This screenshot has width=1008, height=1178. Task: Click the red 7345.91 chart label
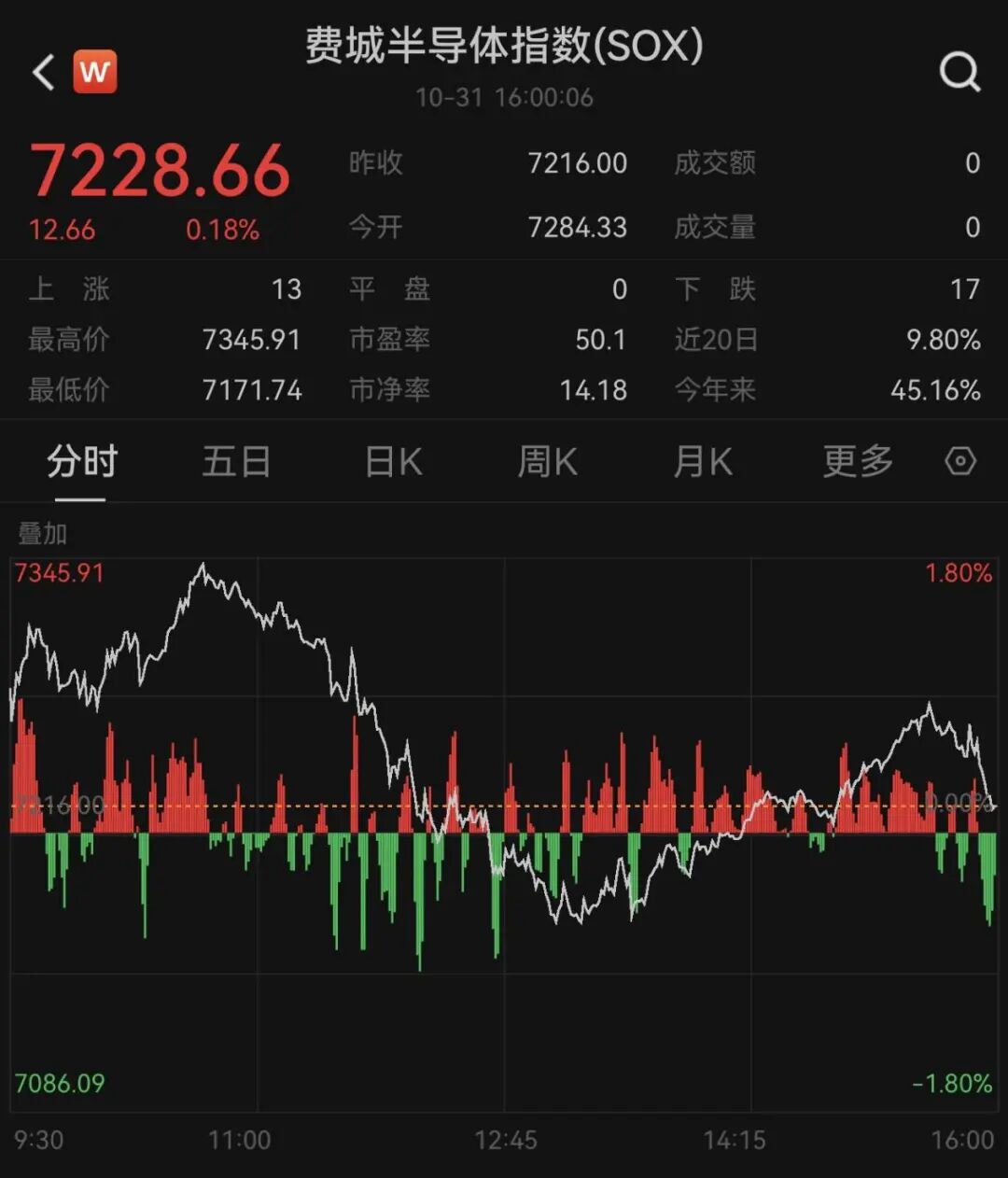59,575
